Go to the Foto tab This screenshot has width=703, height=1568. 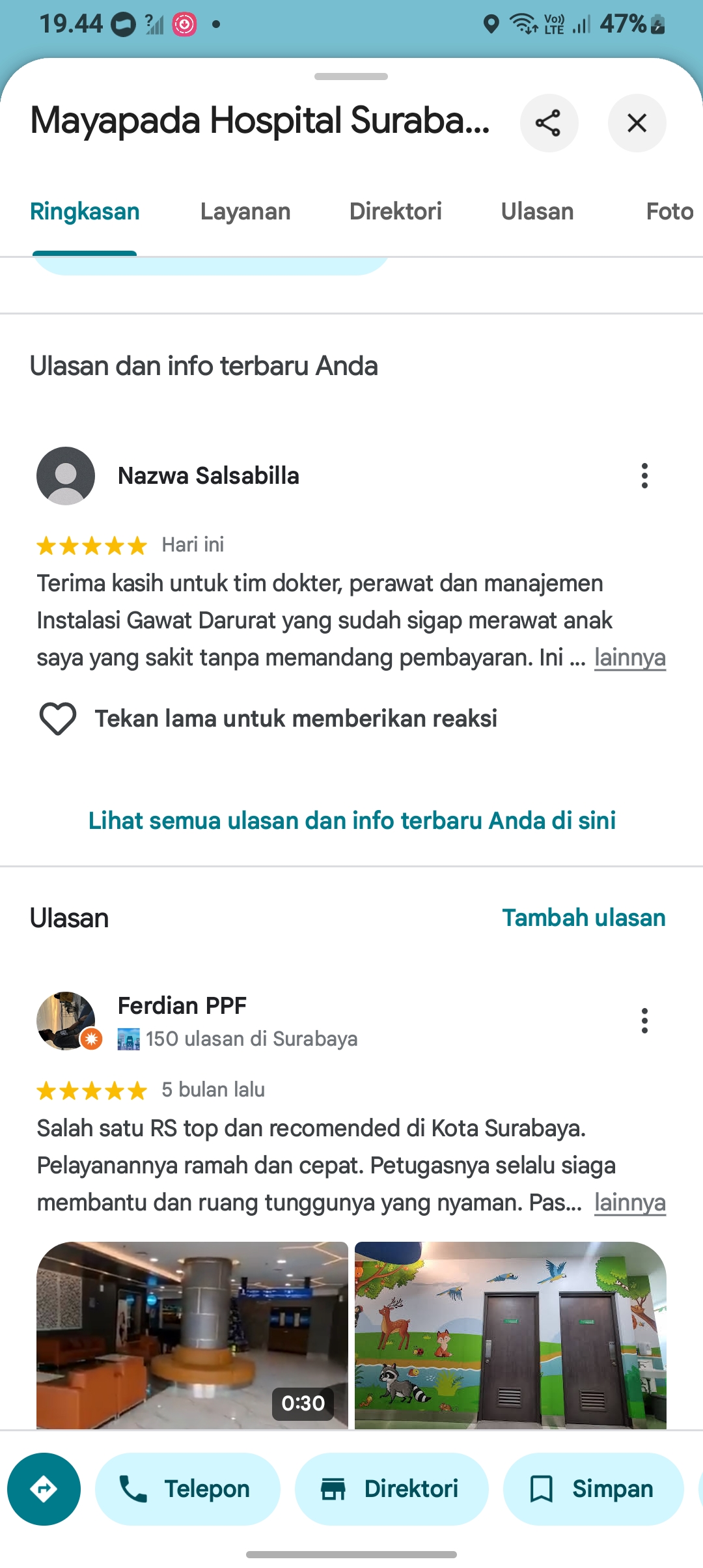pyautogui.click(x=670, y=212)
